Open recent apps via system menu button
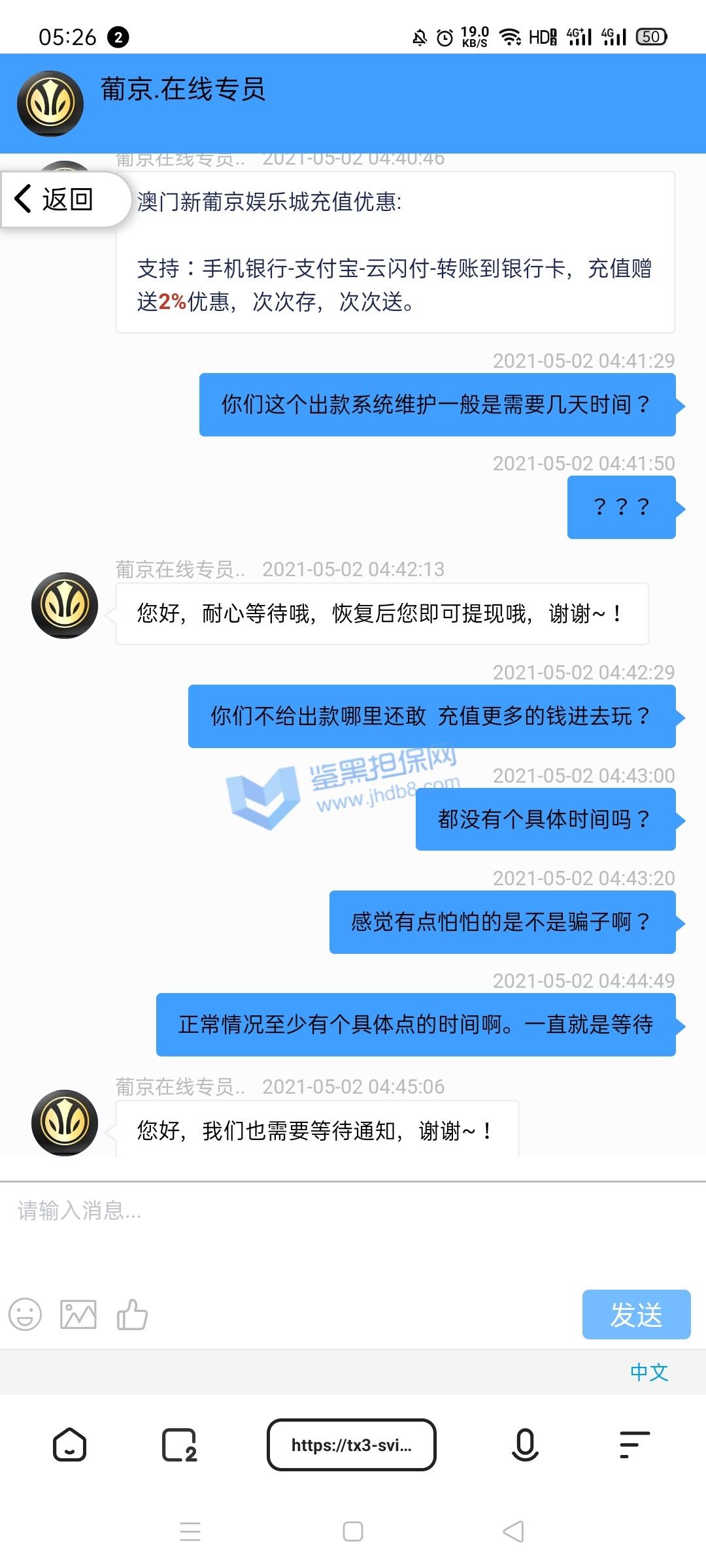 pyautogui.click(x=190, y=1531)
